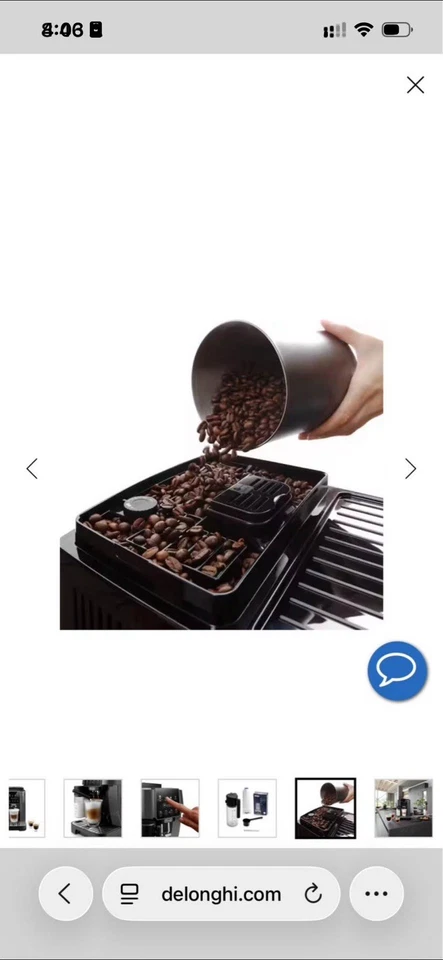
Task: Reload the delonghi.com page
Action: 313,894
